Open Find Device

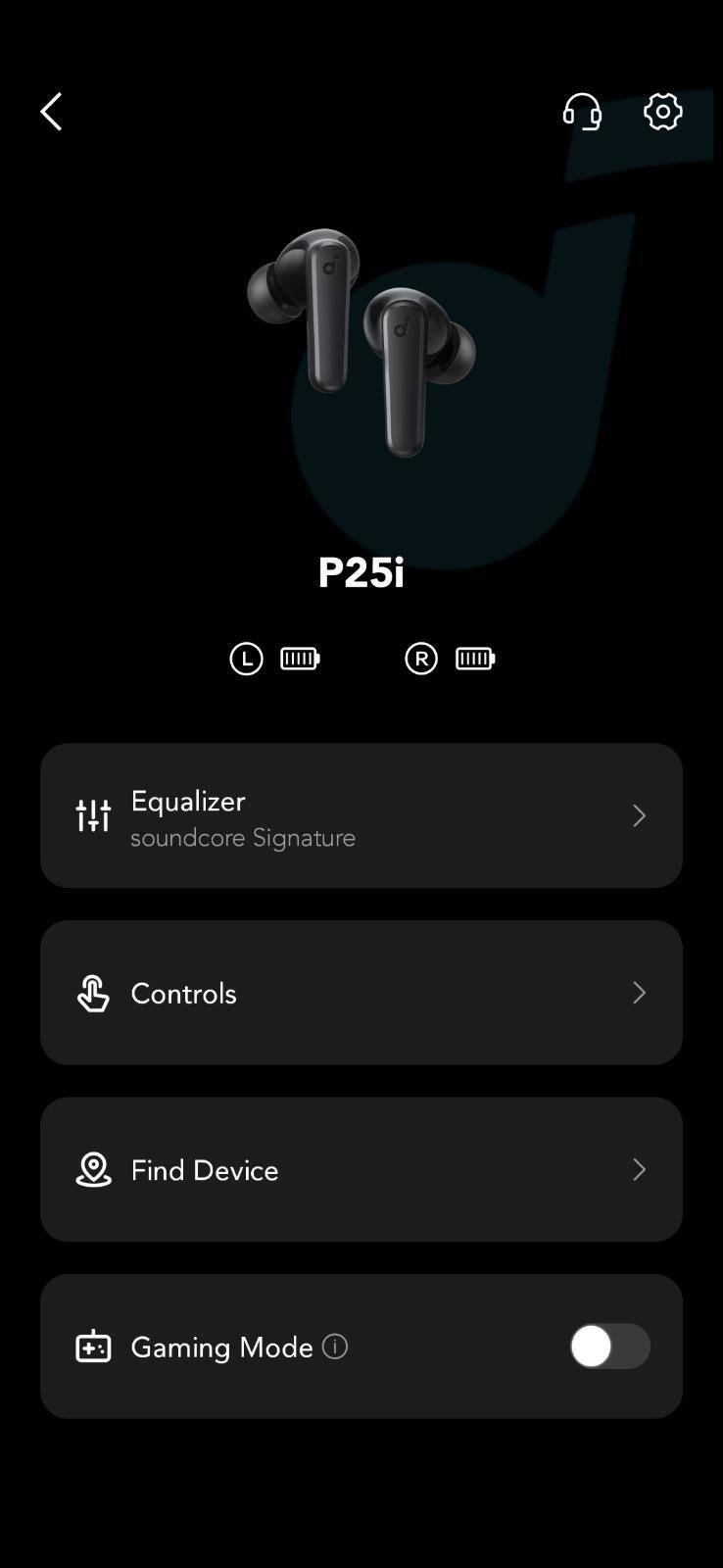click(361, 1169)
